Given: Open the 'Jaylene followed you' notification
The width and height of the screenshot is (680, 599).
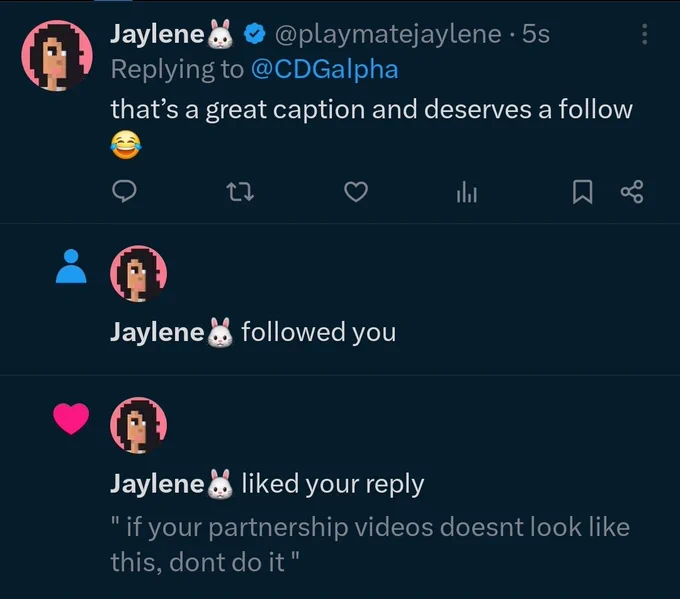Looking at the screenshot, I should click(340, 299).
